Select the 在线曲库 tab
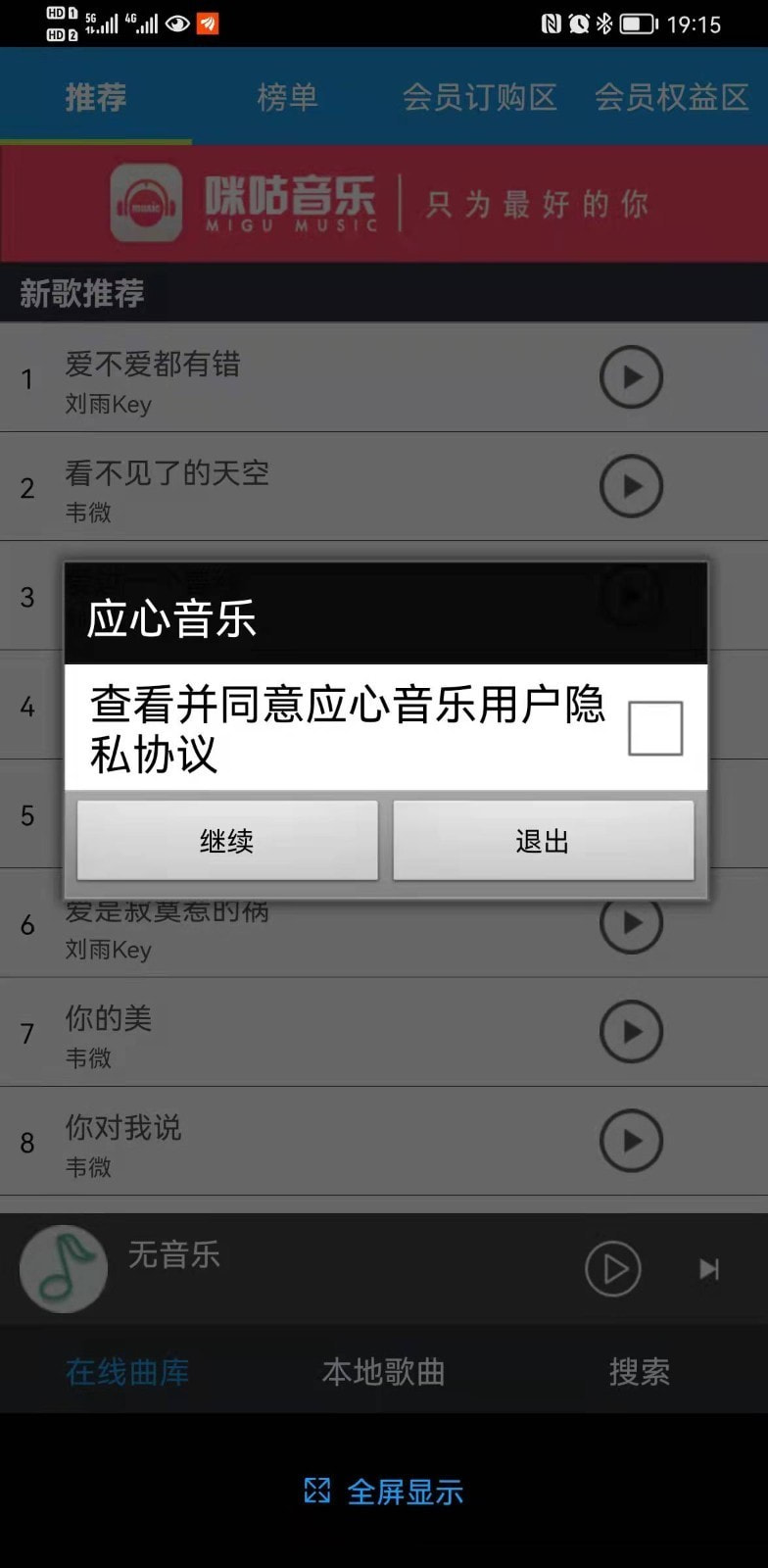768x1568 pixels. (x=127, y=1372)
